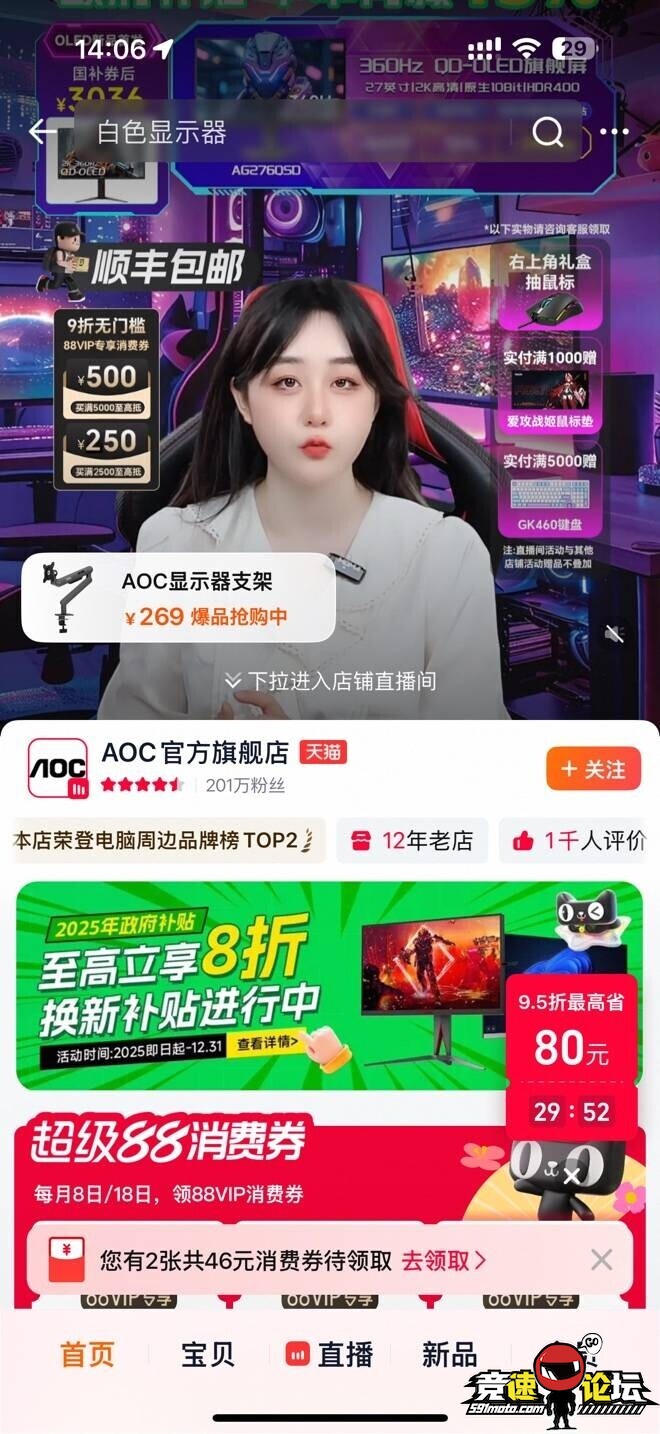Viewport: 660px width, 1434px height.
Task: Open the 12年老店 chip
Action: pos(412,841)
